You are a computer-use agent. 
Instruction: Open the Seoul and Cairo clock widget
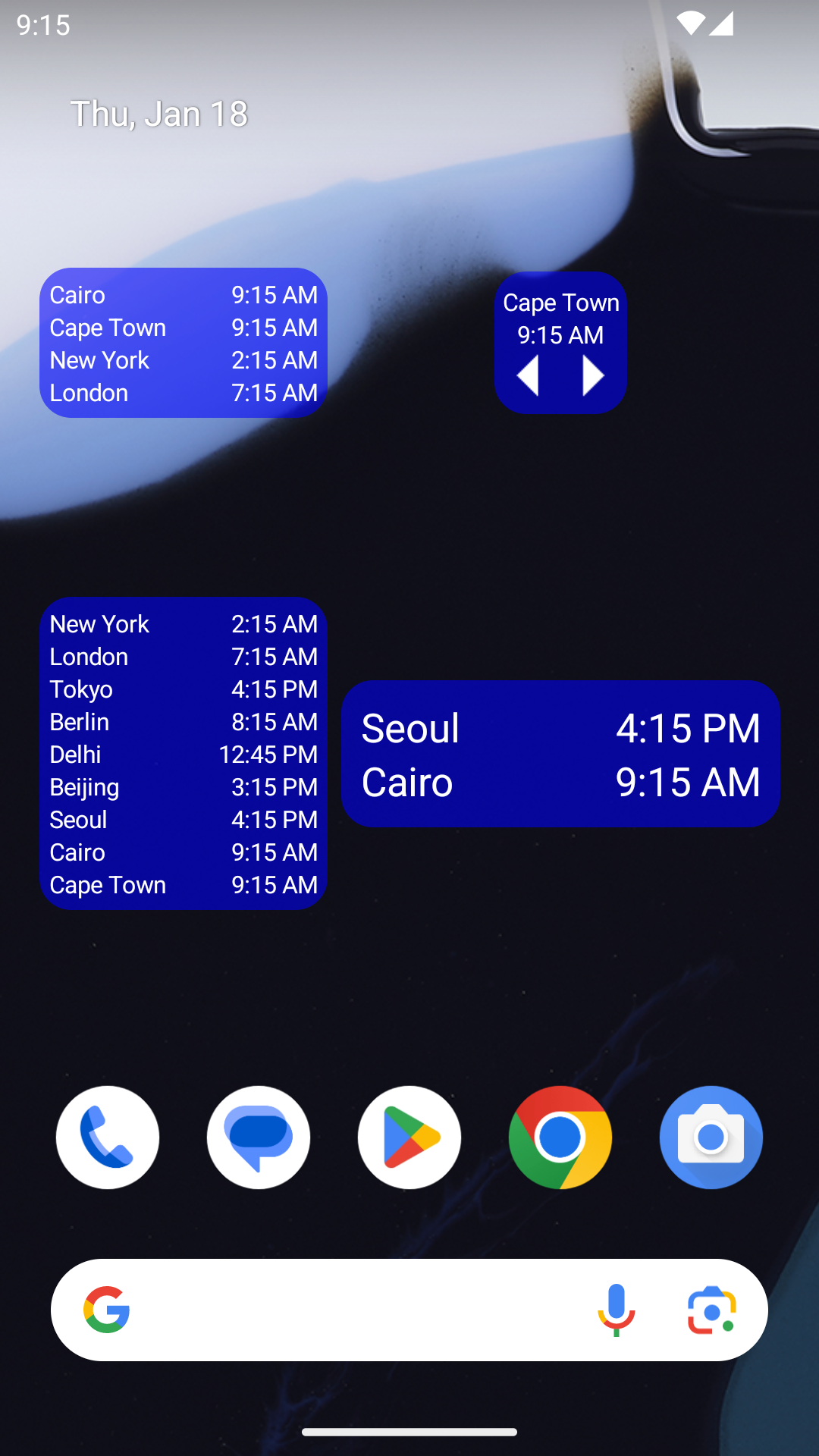tap(560, 755)
